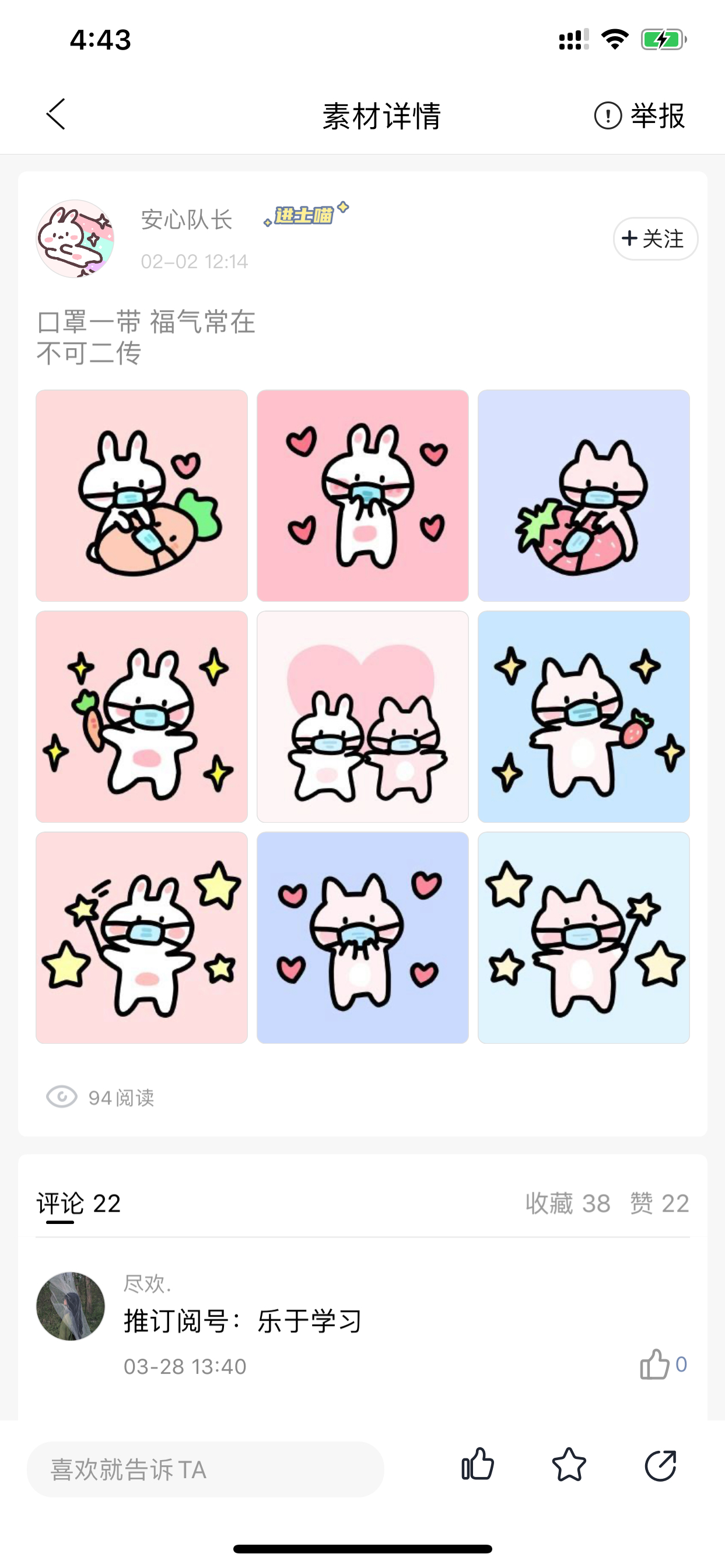Open 安心队长's profile avatar
The image size is (725, 1568).
[75, 238]
